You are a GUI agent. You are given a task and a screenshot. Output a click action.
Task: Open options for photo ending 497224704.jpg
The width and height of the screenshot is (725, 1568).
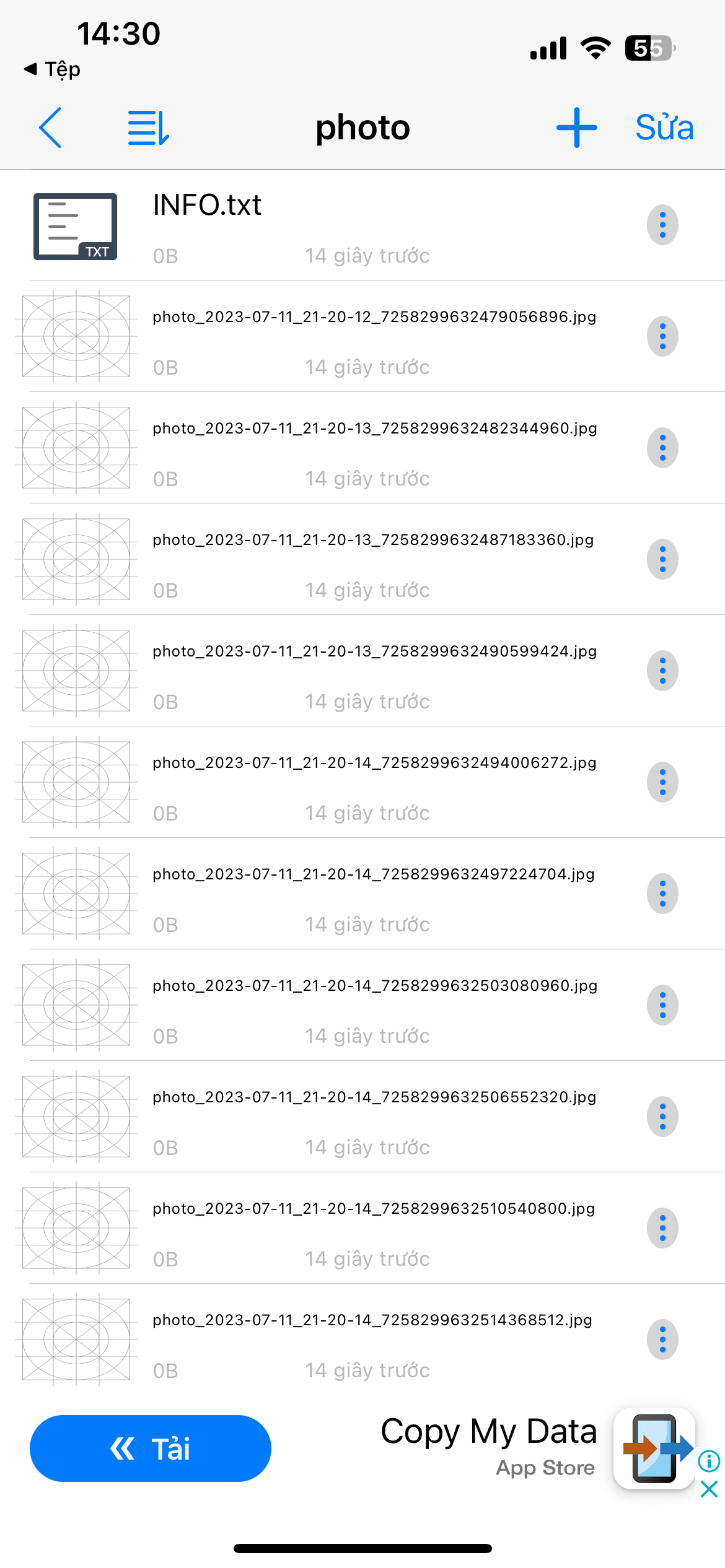[x=662, y=894]
